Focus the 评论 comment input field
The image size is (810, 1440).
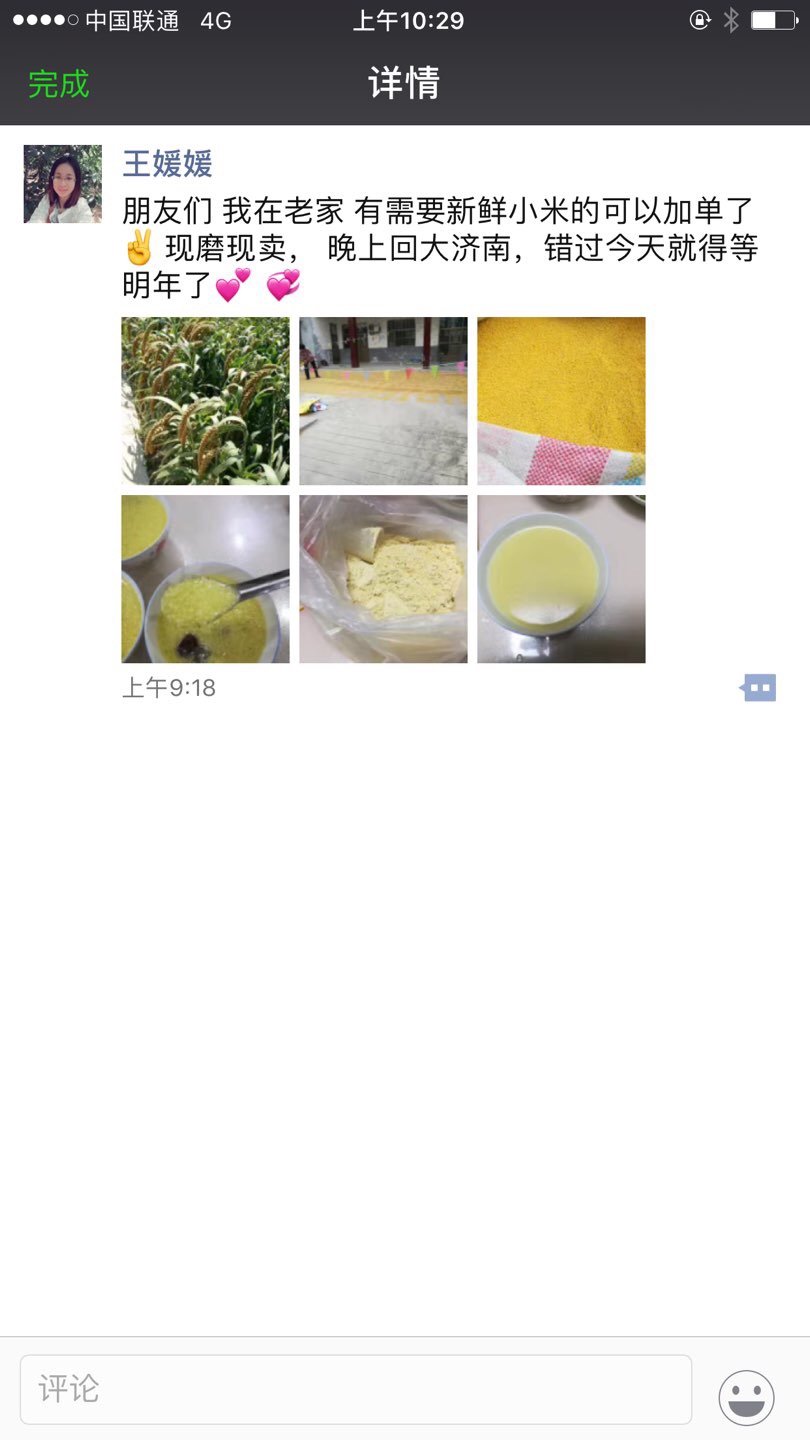[356, 1389]
